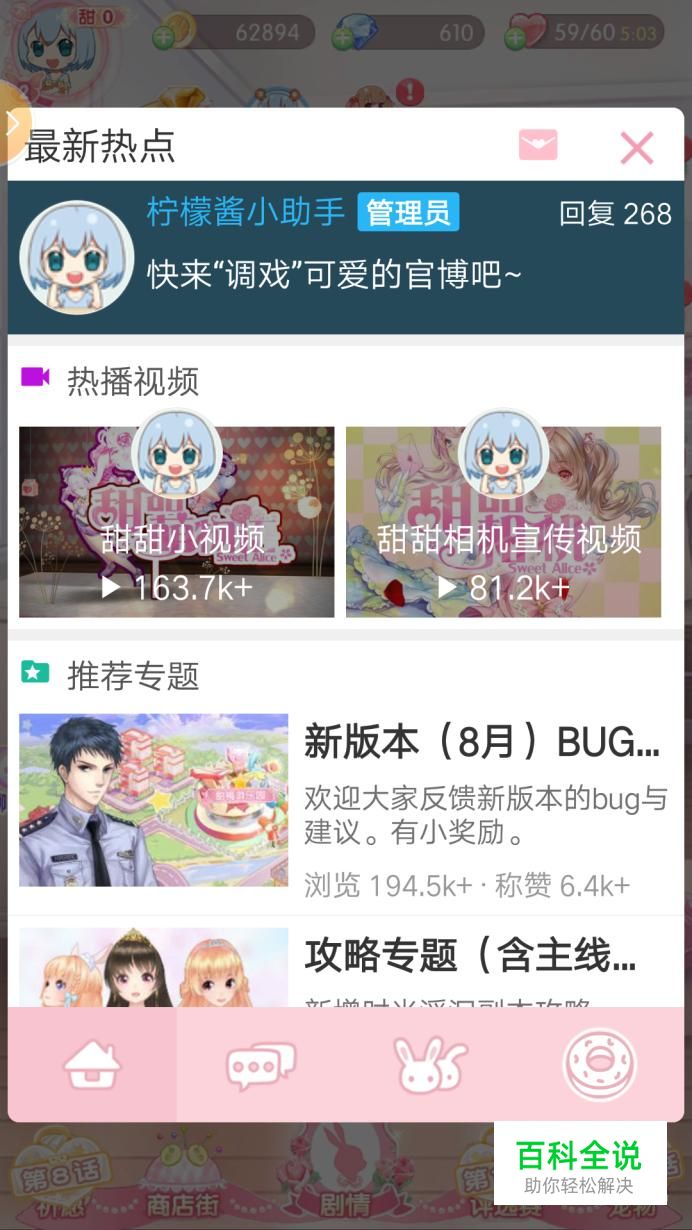Expand the side arrow at top-left
This screenshot has height=1230, width=692.
click(x=13, y=124)
